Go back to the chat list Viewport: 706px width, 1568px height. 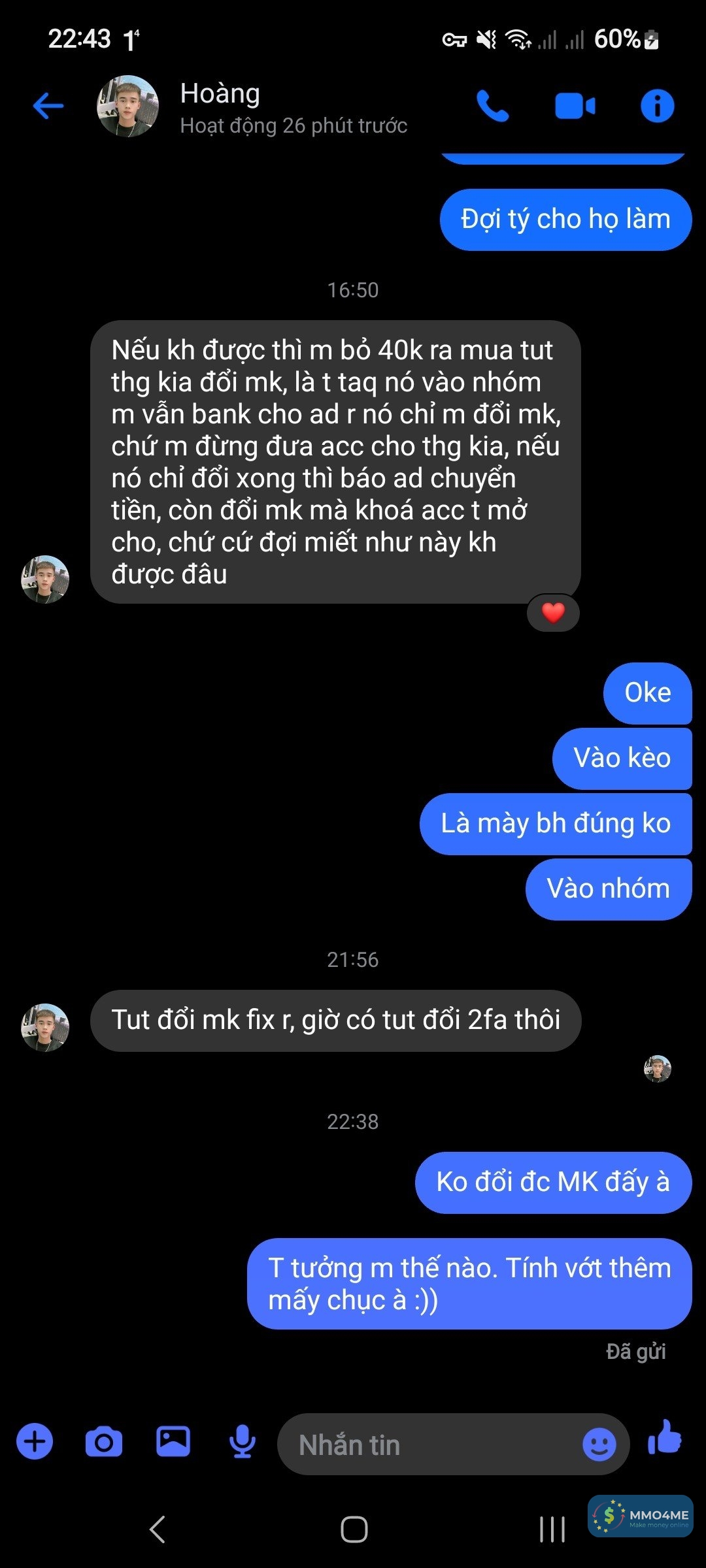[48, 106]
